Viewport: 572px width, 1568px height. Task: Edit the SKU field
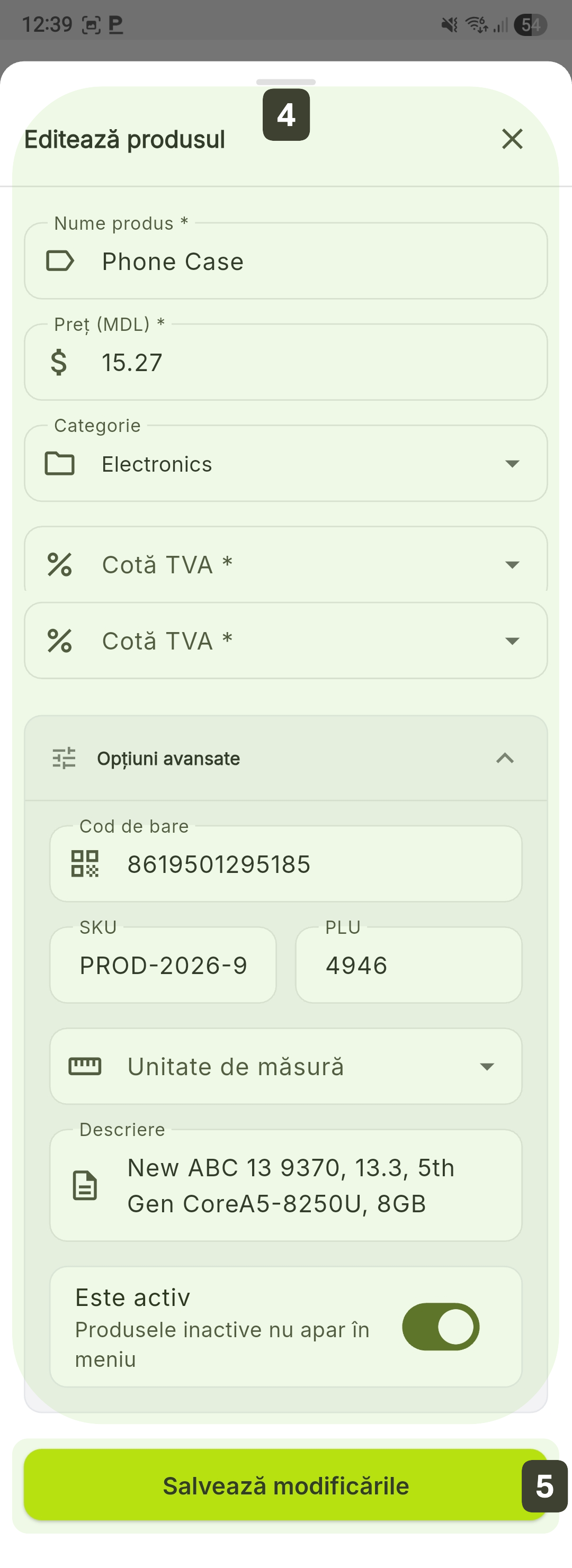[163, 966]
